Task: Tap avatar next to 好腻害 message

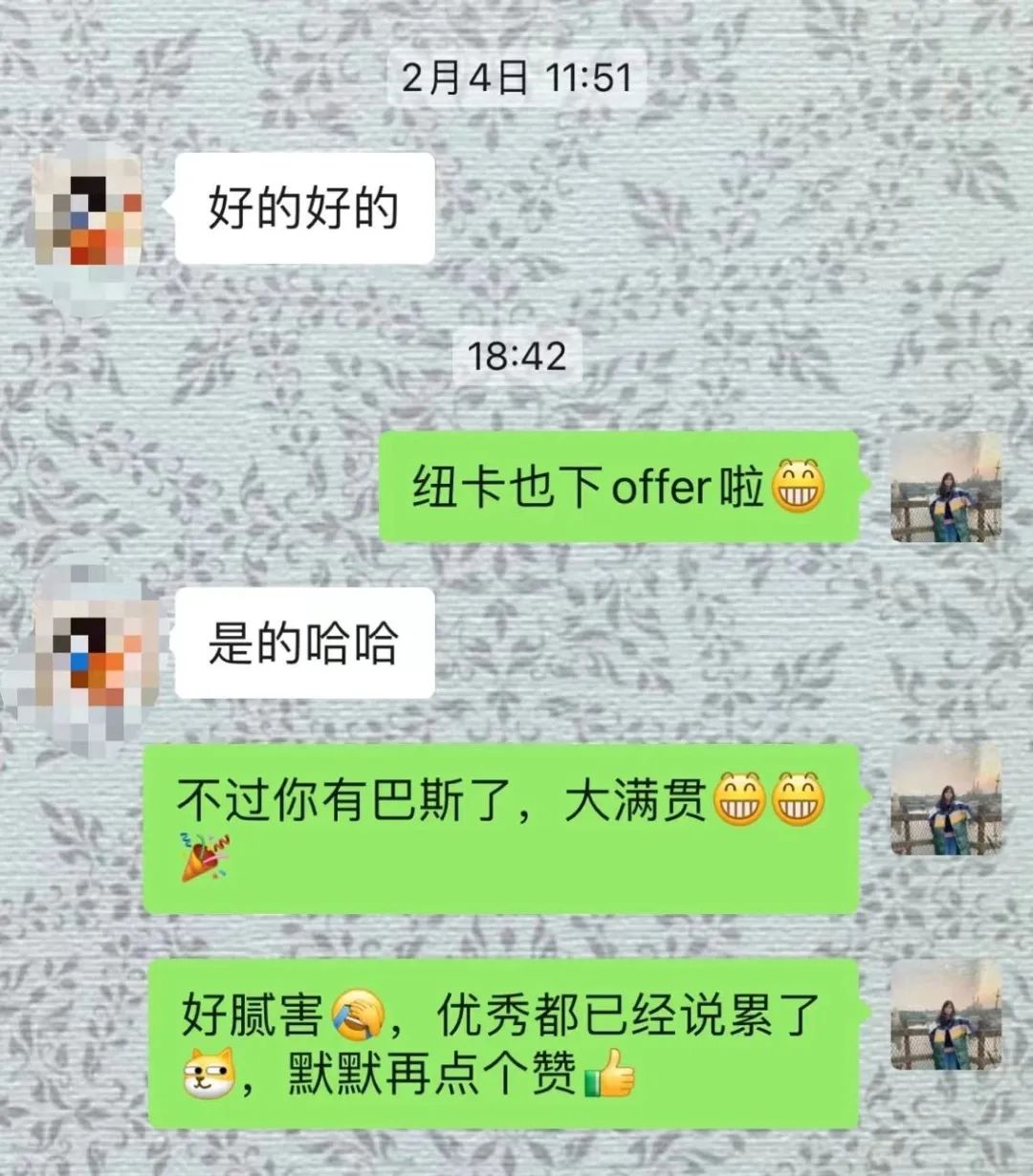Action: (946, 1015)
